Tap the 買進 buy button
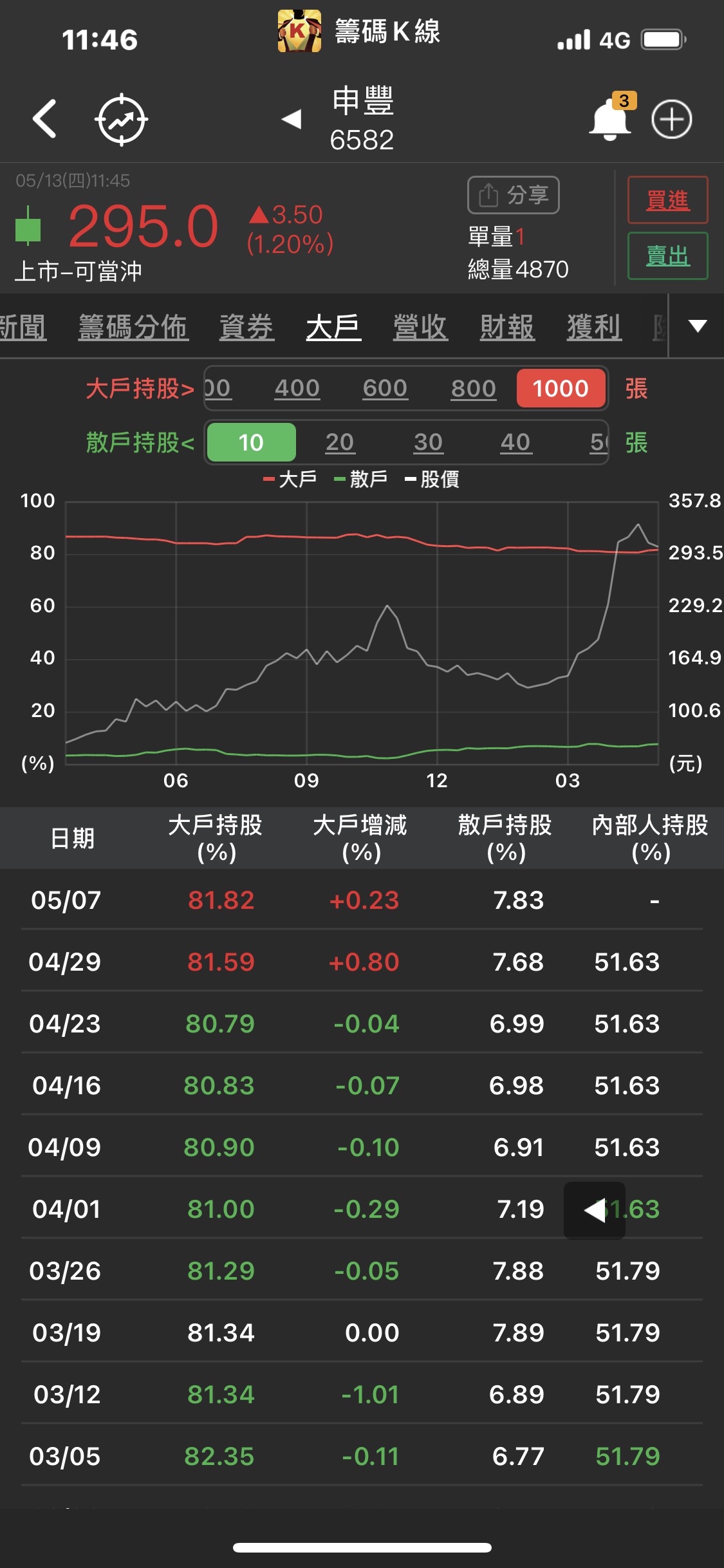 tap(667, 200)
